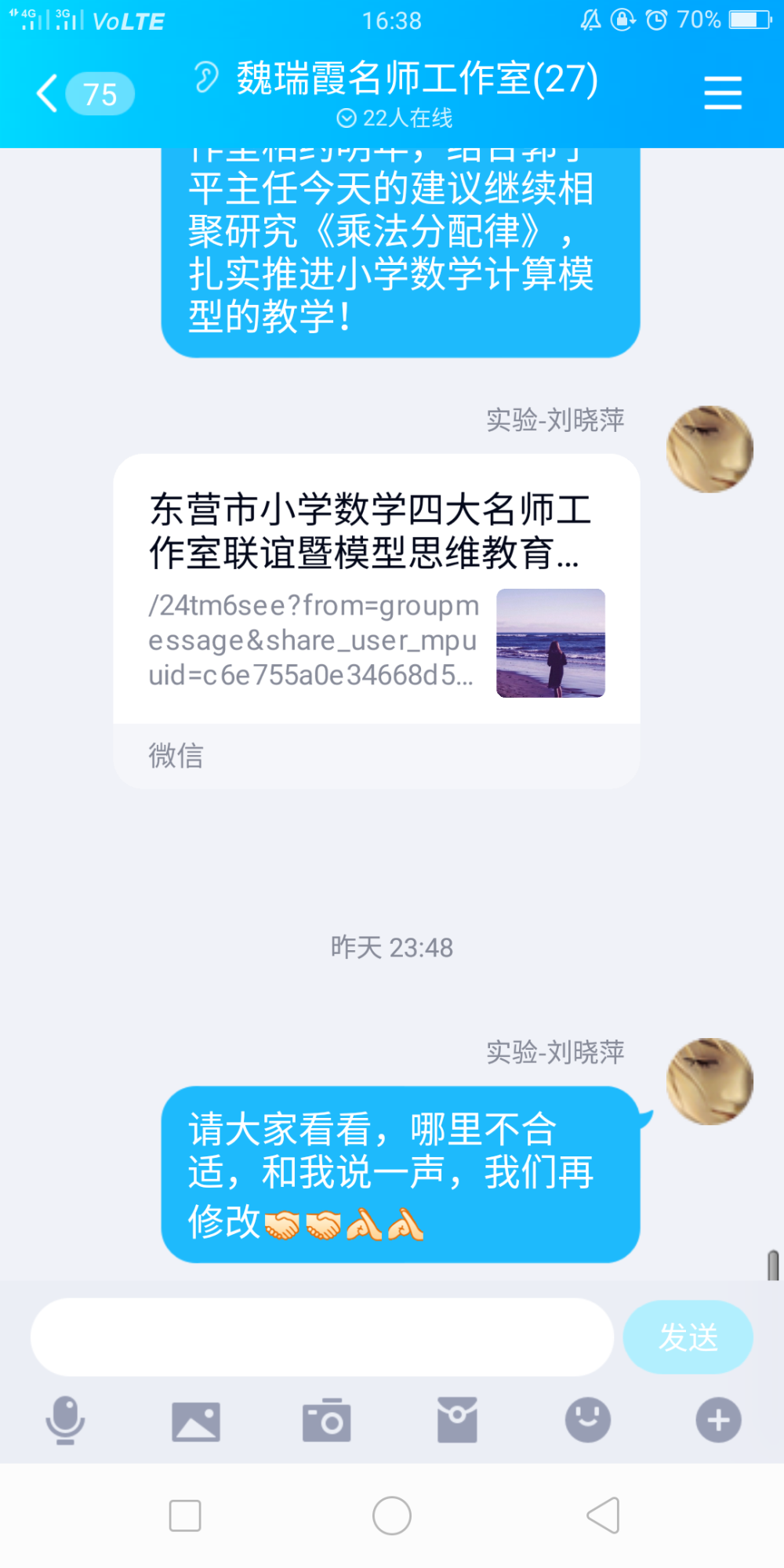Tap the message input field

[x=321, y=1337]
